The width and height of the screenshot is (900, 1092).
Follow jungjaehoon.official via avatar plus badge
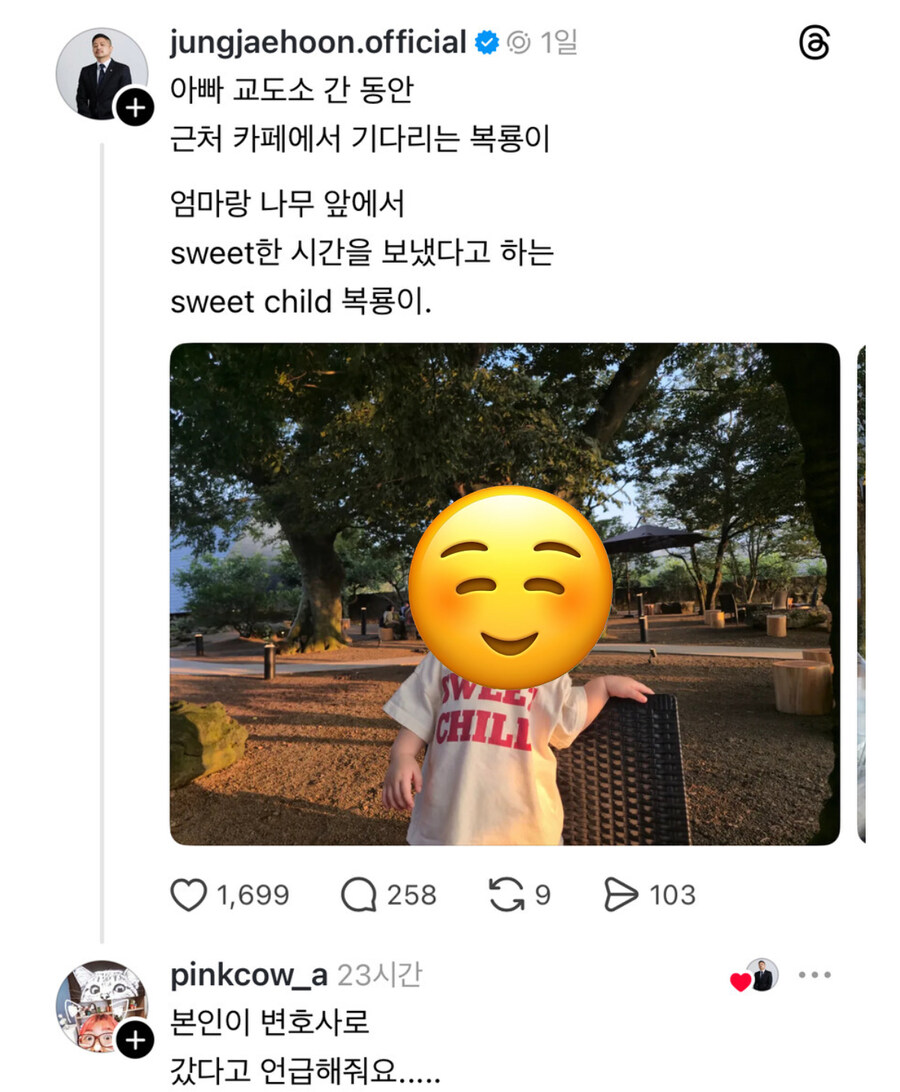coord(134,108)
